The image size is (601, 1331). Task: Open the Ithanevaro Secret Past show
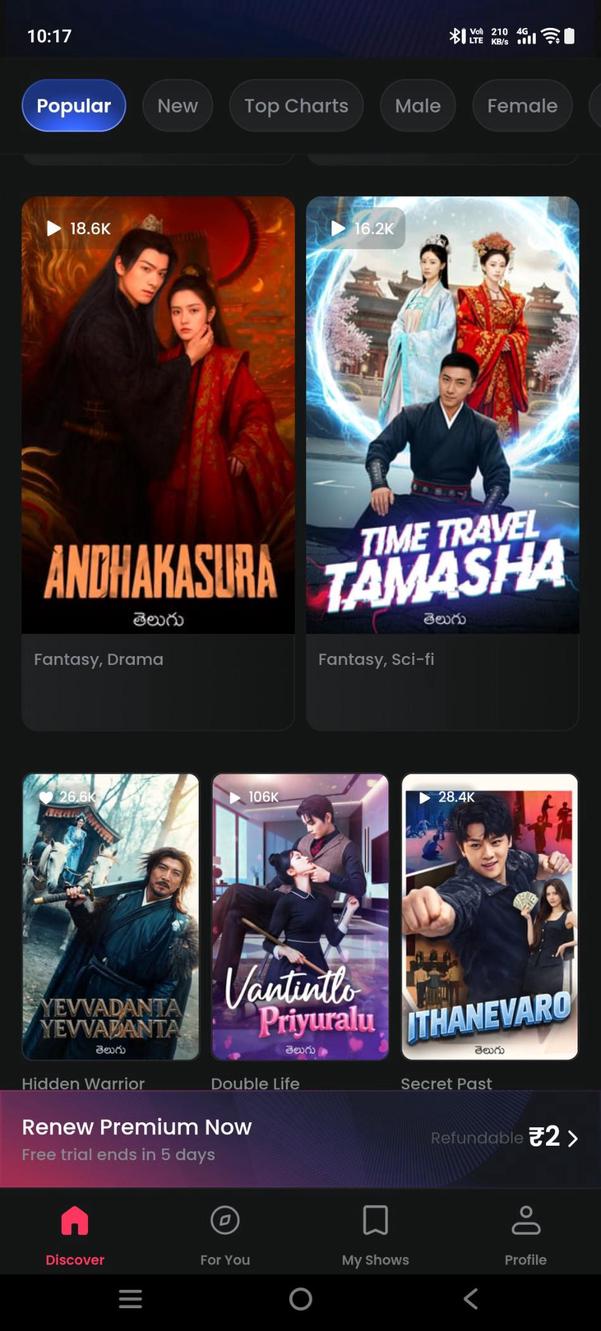(490, 916)
